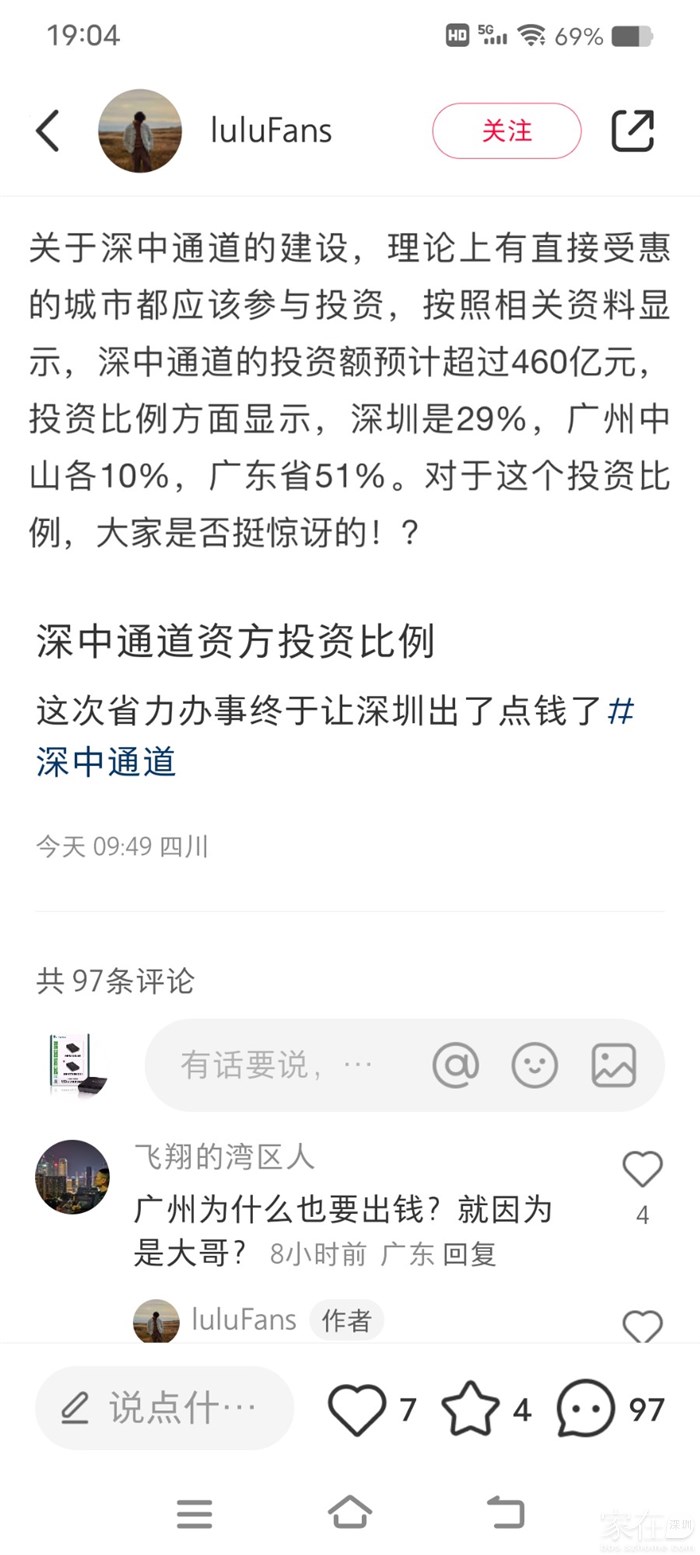Share this post via the top-right icon
This screenshot has height=1555, width=700.
632,131
